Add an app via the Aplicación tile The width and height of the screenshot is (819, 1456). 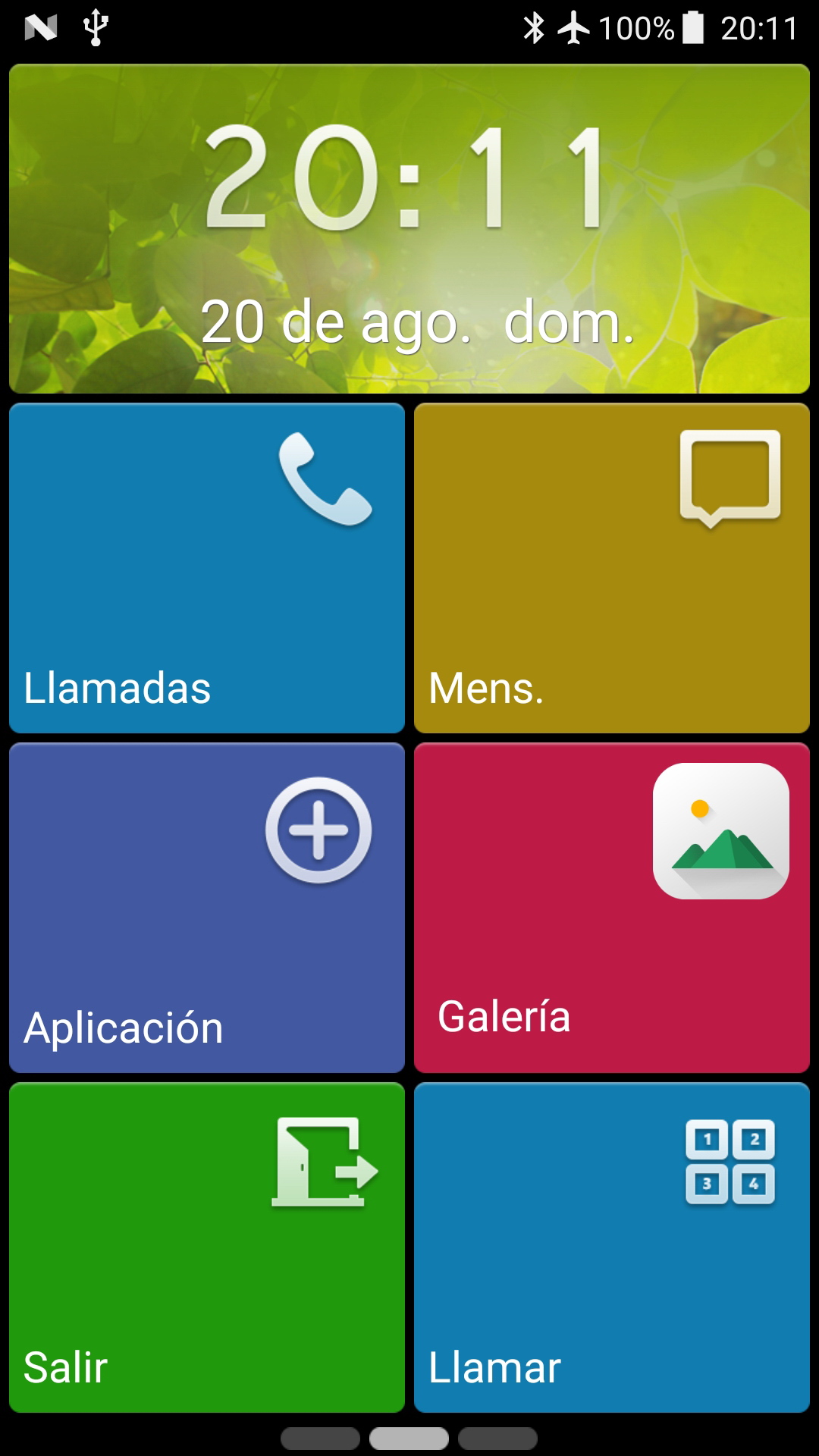pos(207,908)
